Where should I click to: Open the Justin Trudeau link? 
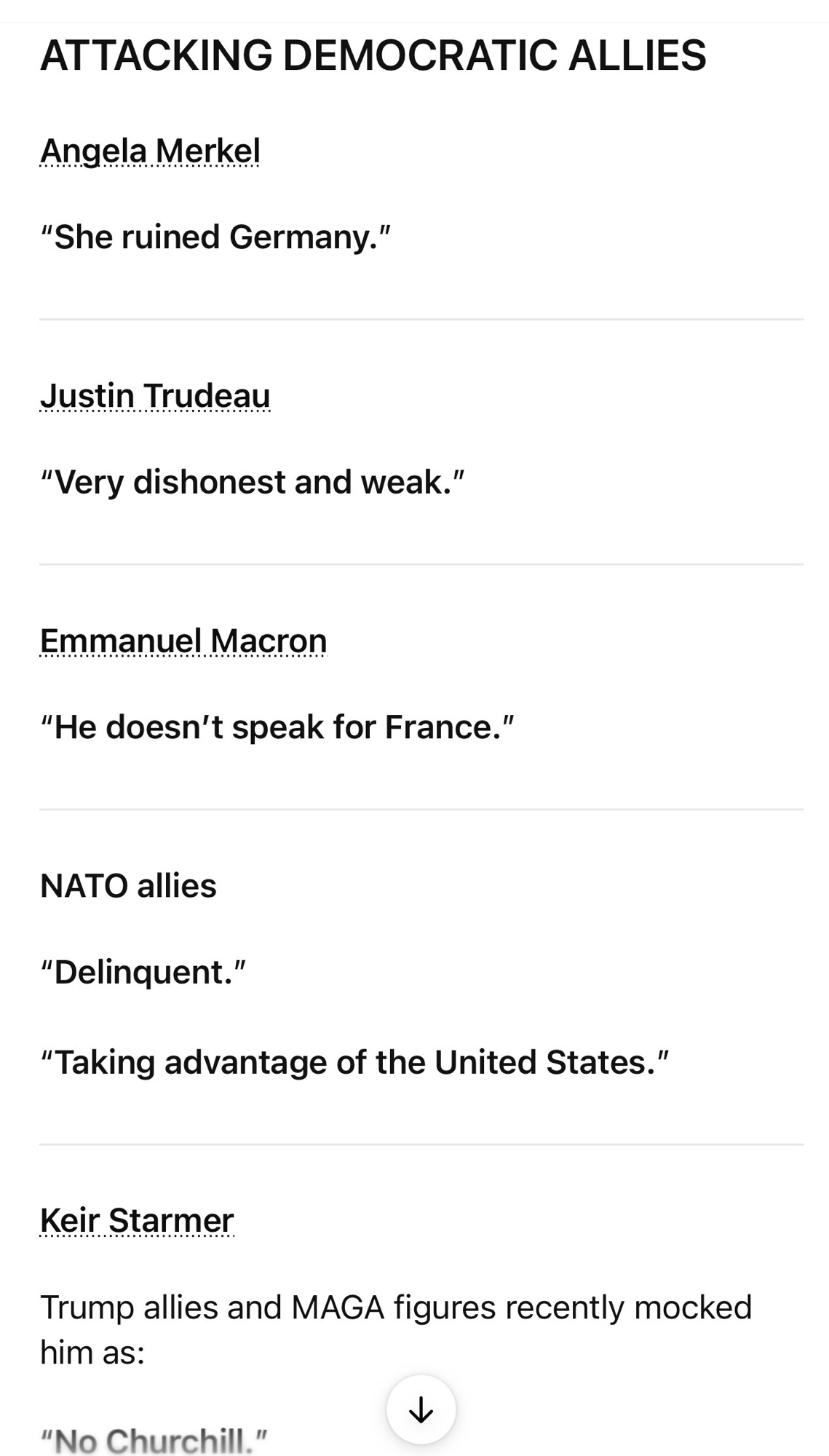pos(155,396)
